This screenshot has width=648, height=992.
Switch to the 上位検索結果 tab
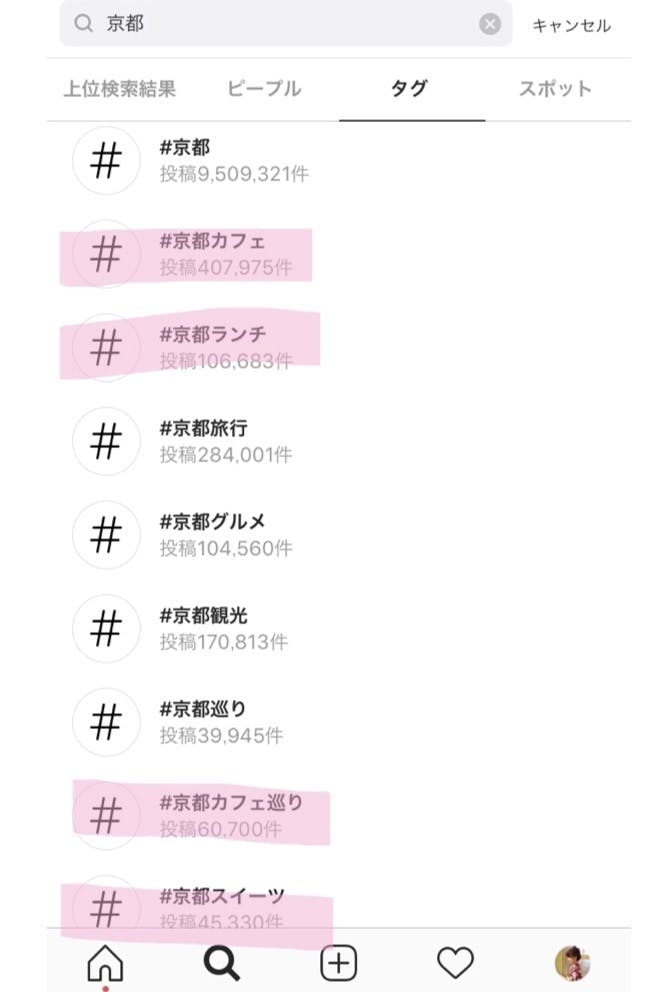120,89
